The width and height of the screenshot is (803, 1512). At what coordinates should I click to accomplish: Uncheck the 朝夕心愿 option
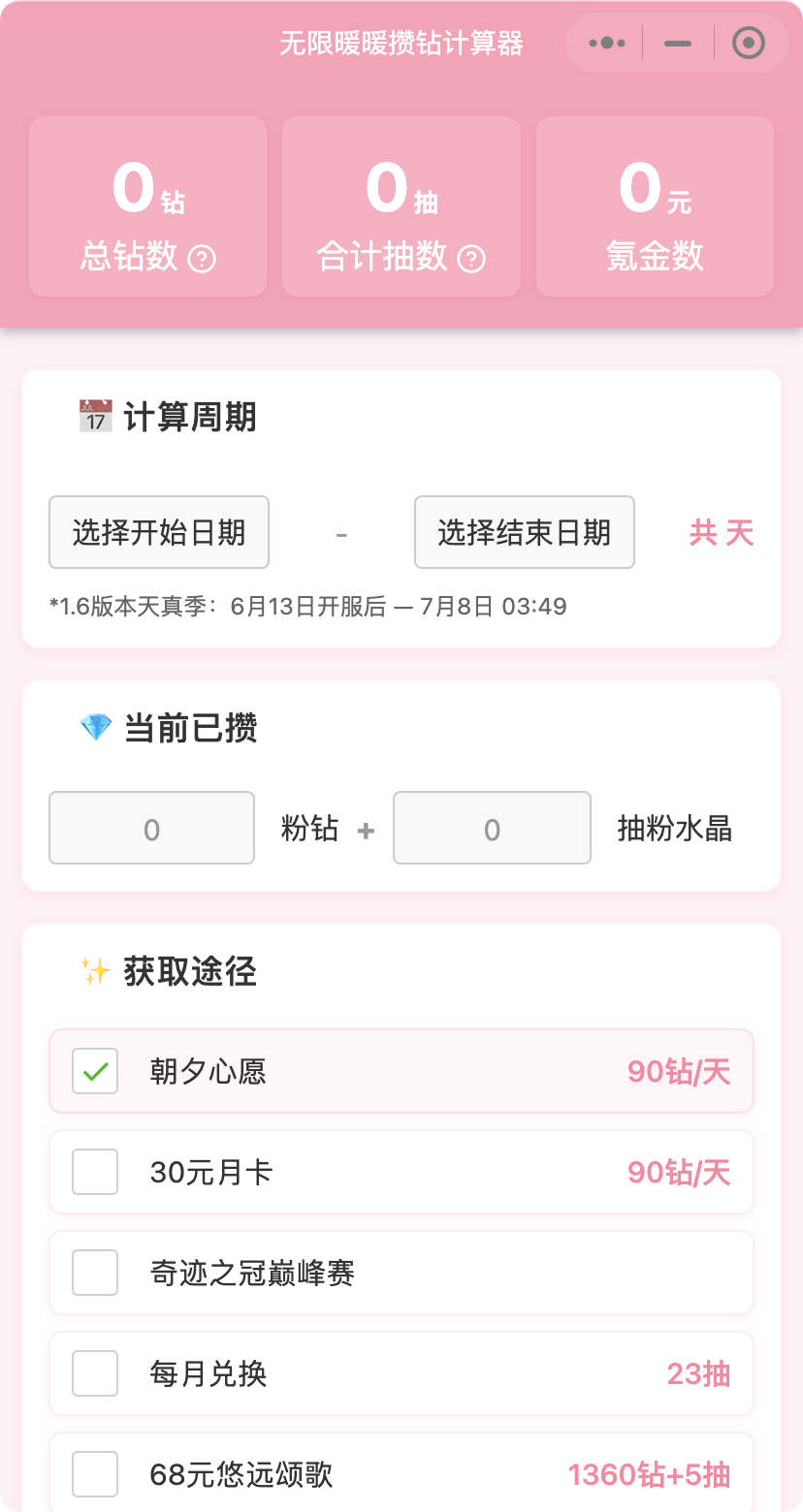click(95, 1071)
